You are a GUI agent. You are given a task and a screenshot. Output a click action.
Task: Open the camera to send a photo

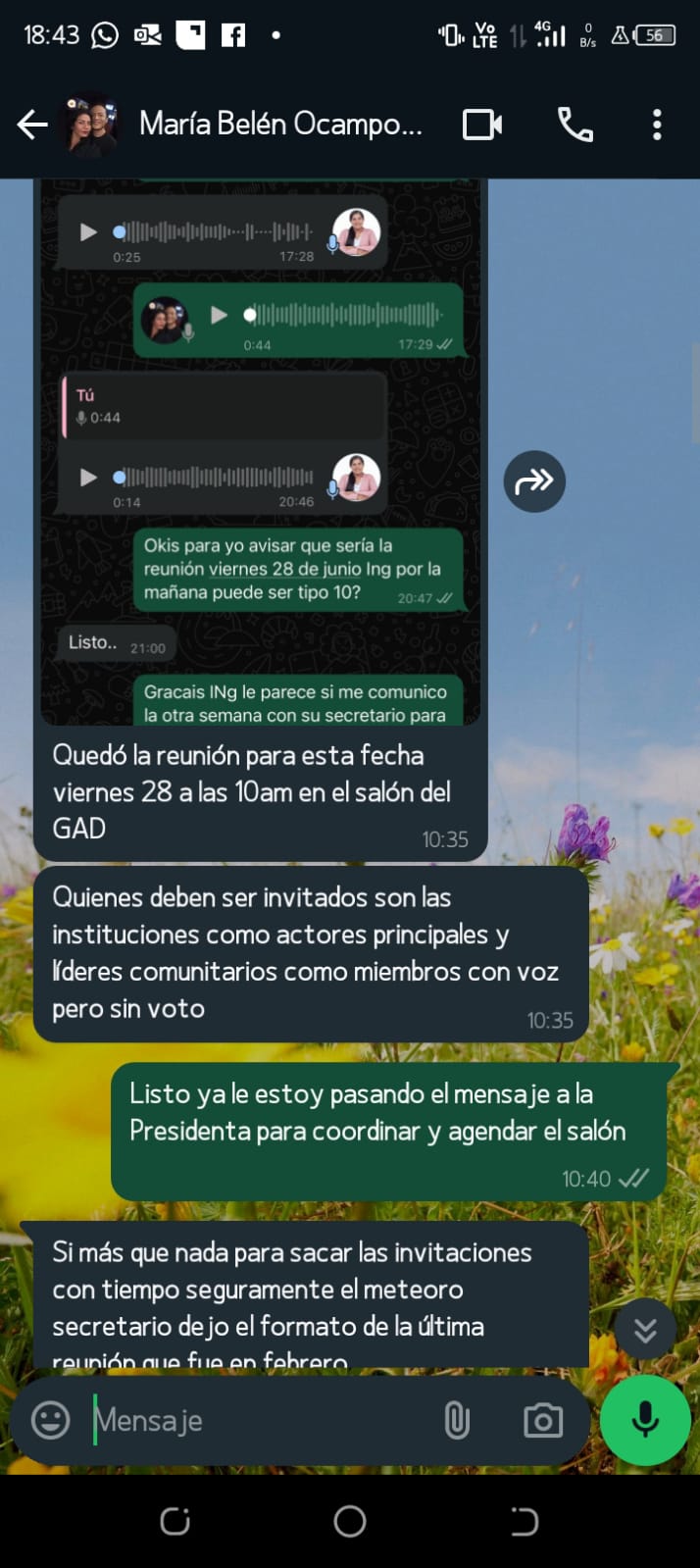click(x=542, y=1420)
